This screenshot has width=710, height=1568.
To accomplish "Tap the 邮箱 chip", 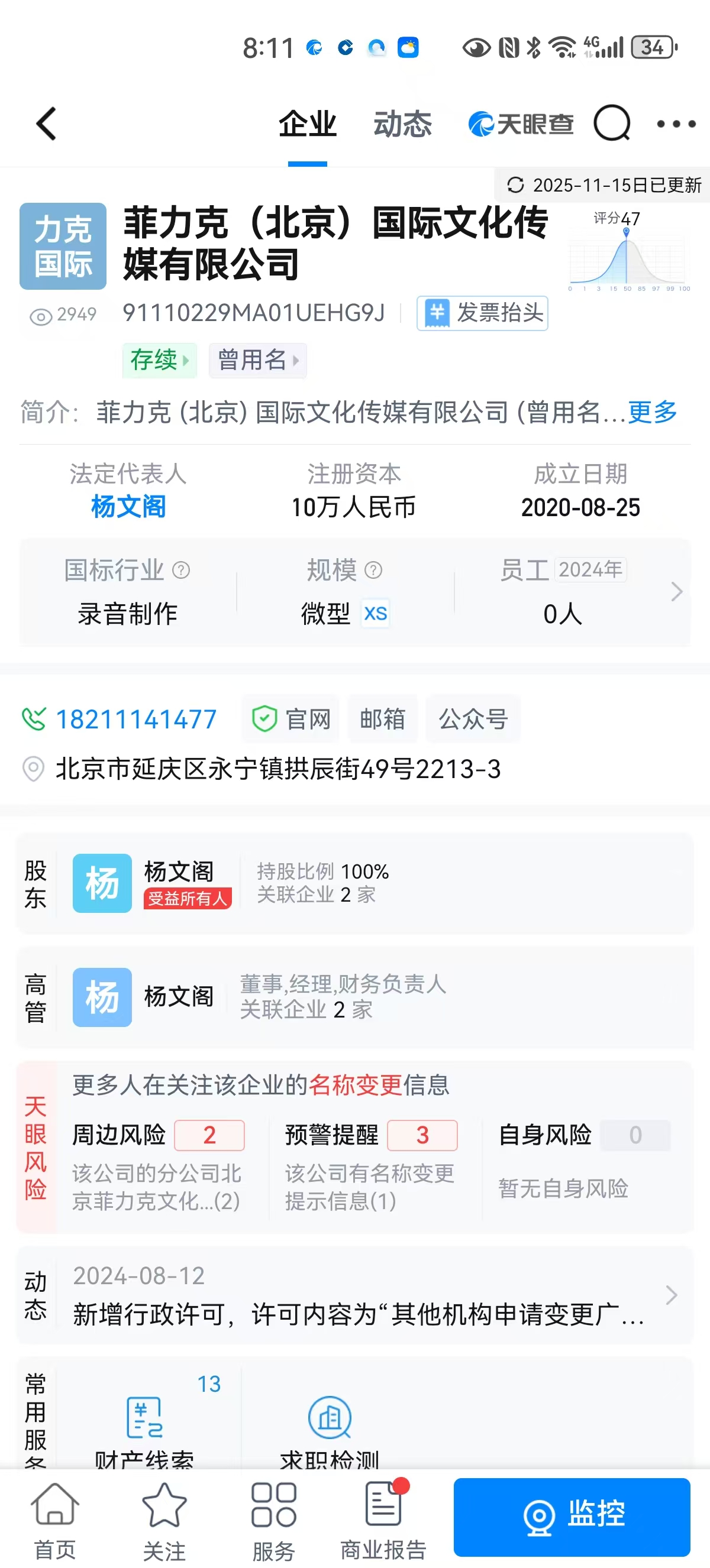I will click(382, 720).
